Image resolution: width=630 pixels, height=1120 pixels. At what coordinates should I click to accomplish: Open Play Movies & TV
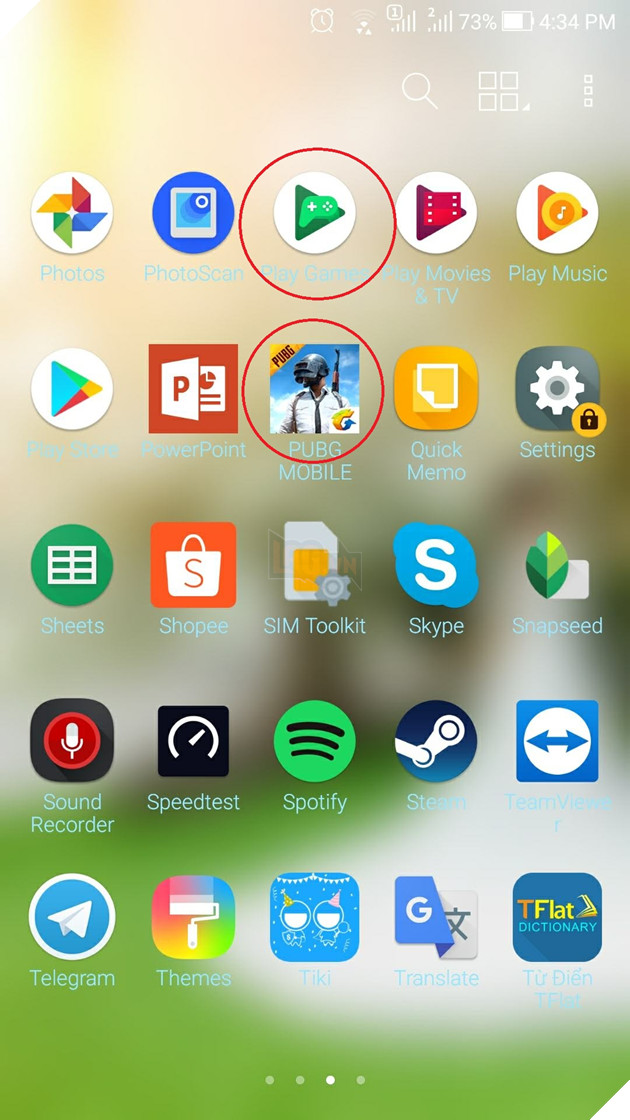(436, 214)
